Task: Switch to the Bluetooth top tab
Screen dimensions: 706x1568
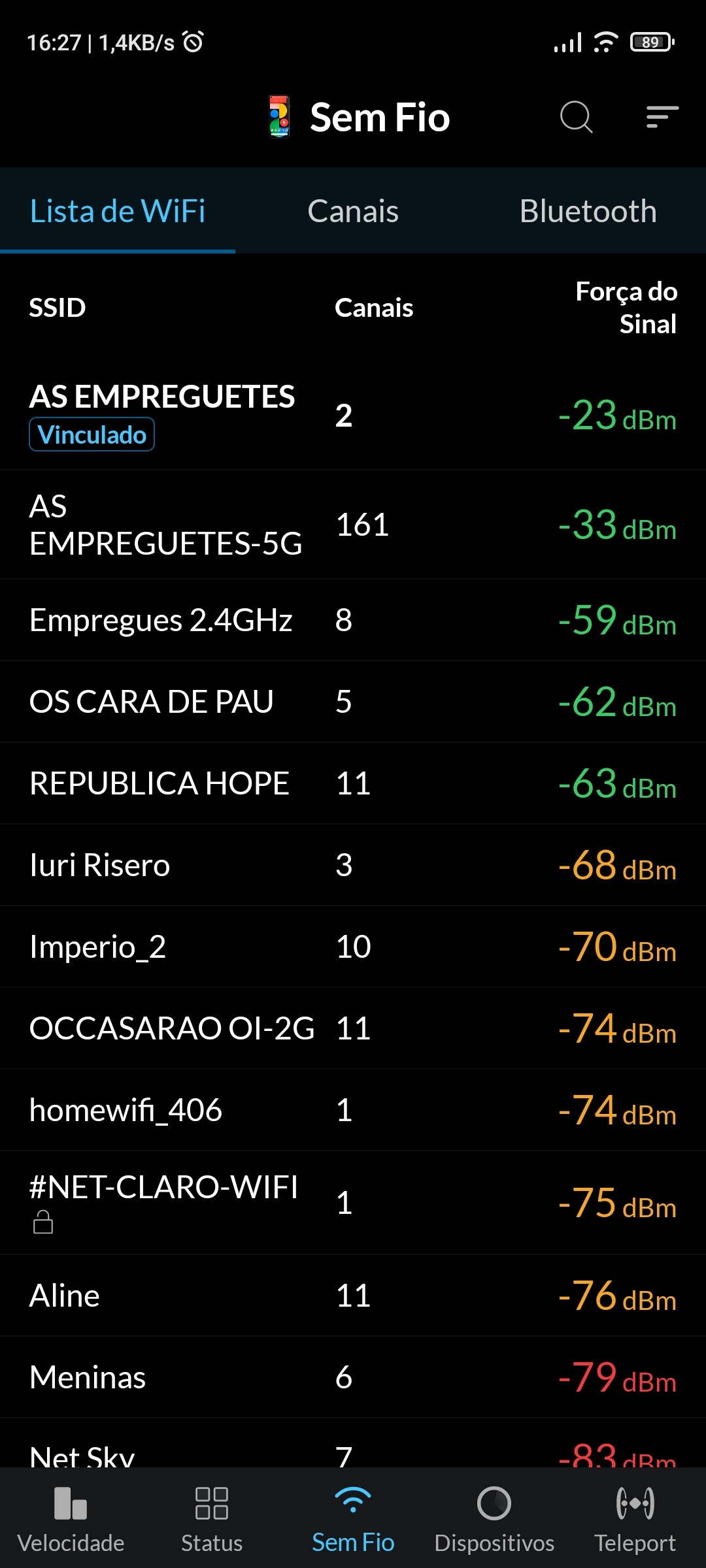Action: click(588, 211)
